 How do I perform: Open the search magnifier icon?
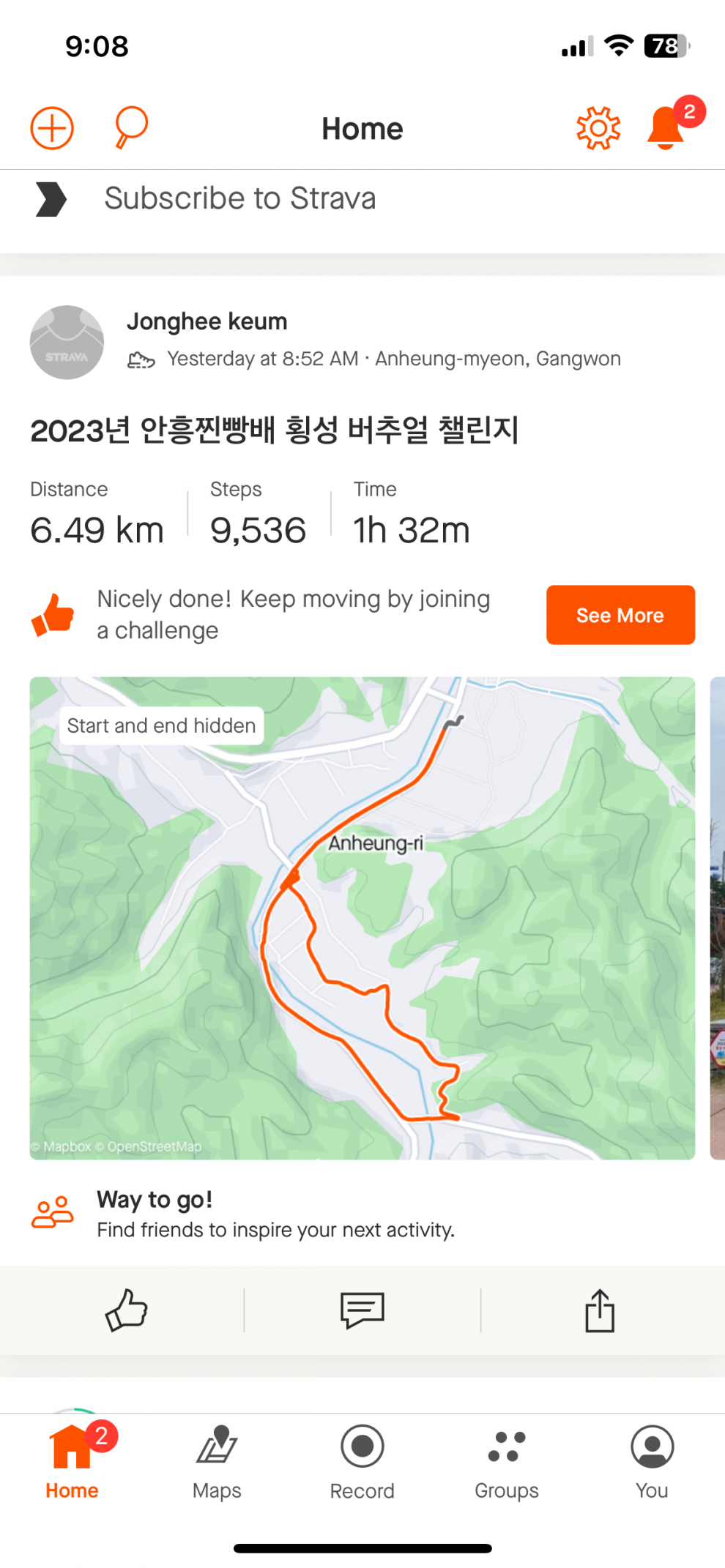tap(132, 127)
